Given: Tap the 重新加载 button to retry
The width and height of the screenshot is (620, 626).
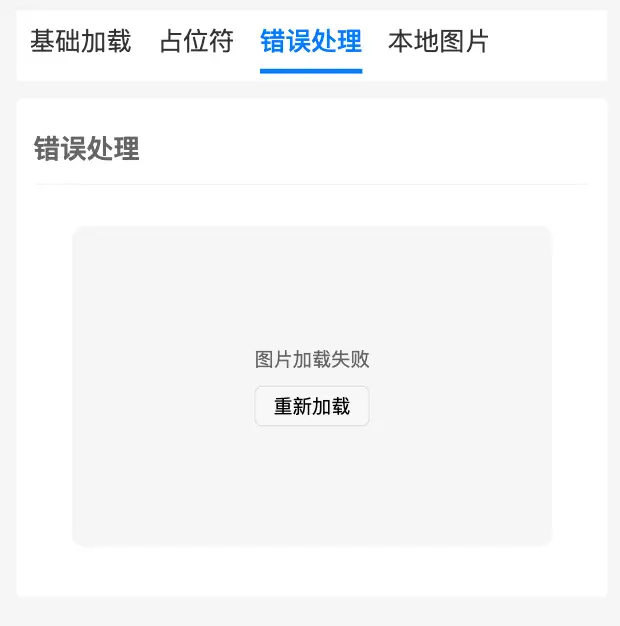Looking at the screenshot, I should pyautogui.click(x=312, y=407).
